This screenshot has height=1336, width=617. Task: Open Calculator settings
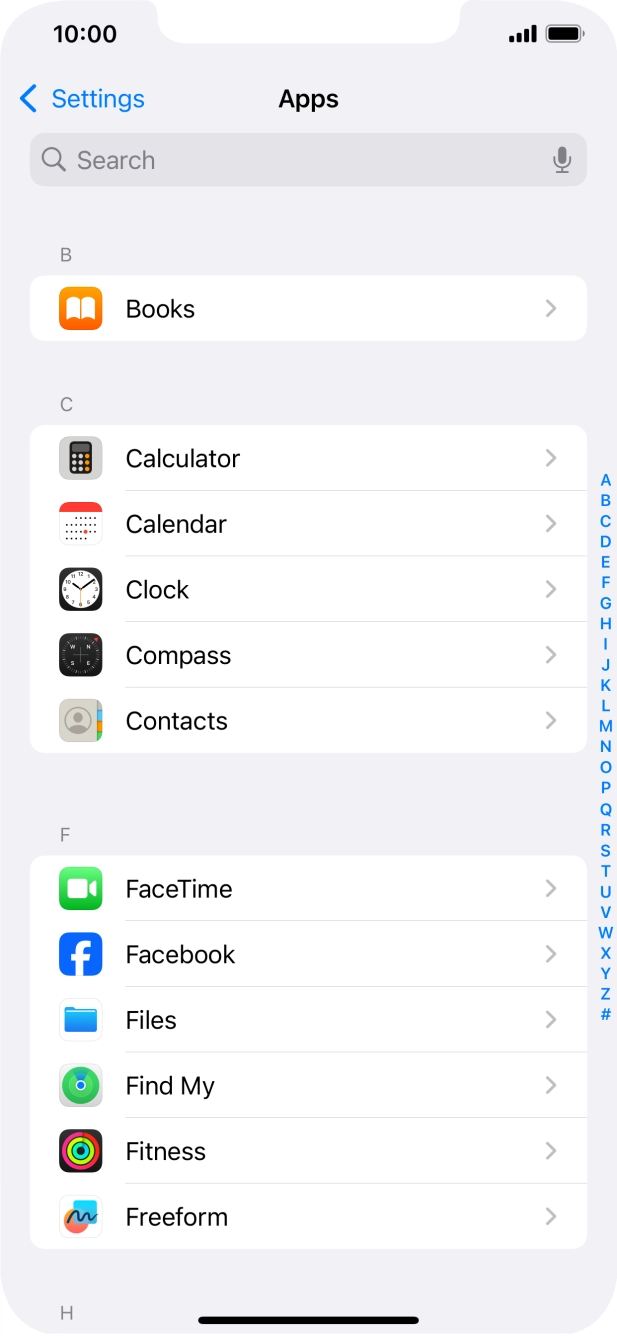308,459
